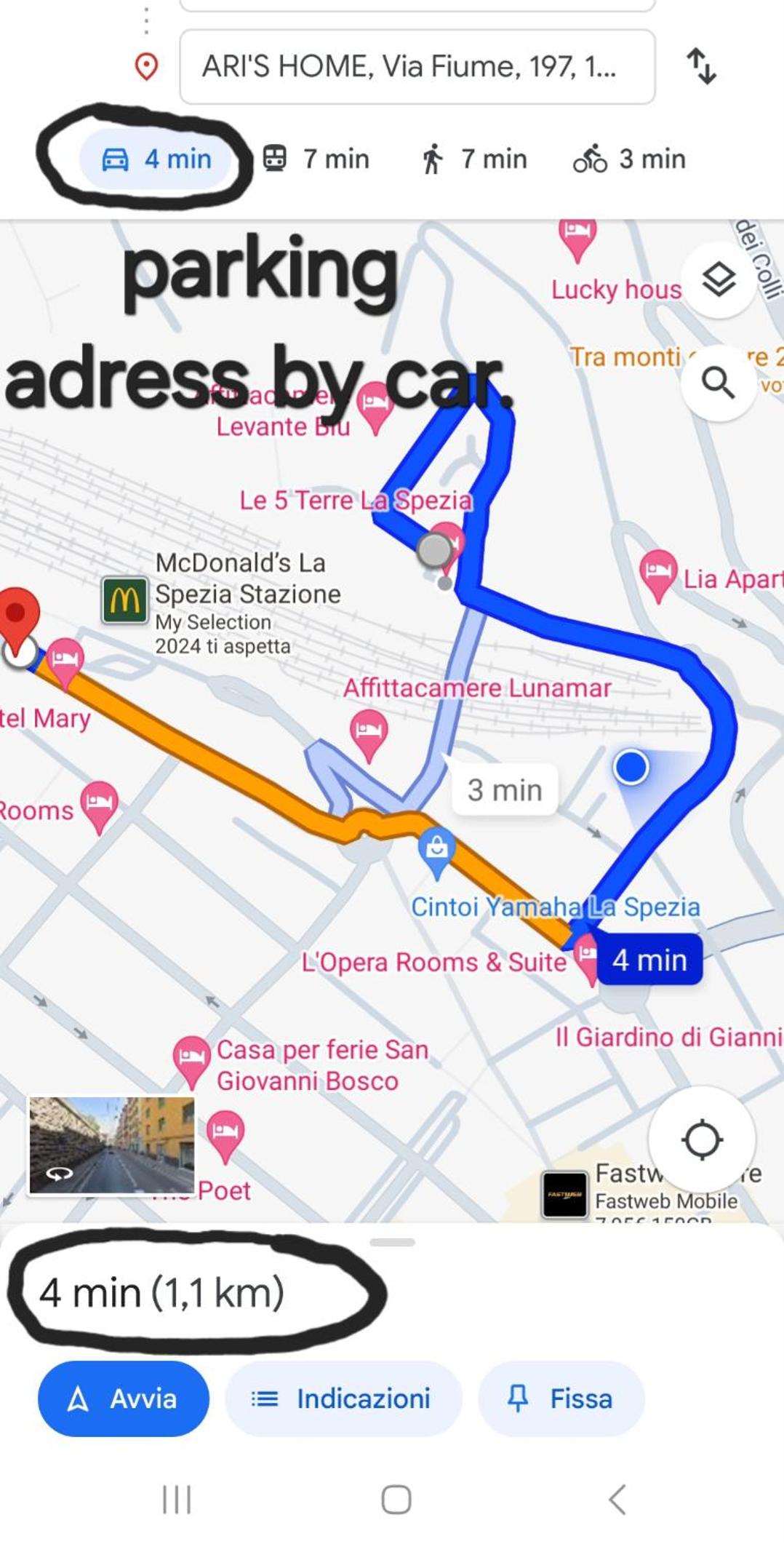Screen dimensions: 784x1544
Task: Open the map layers selector
Action: pyautogui.click(x=719, y=279)
